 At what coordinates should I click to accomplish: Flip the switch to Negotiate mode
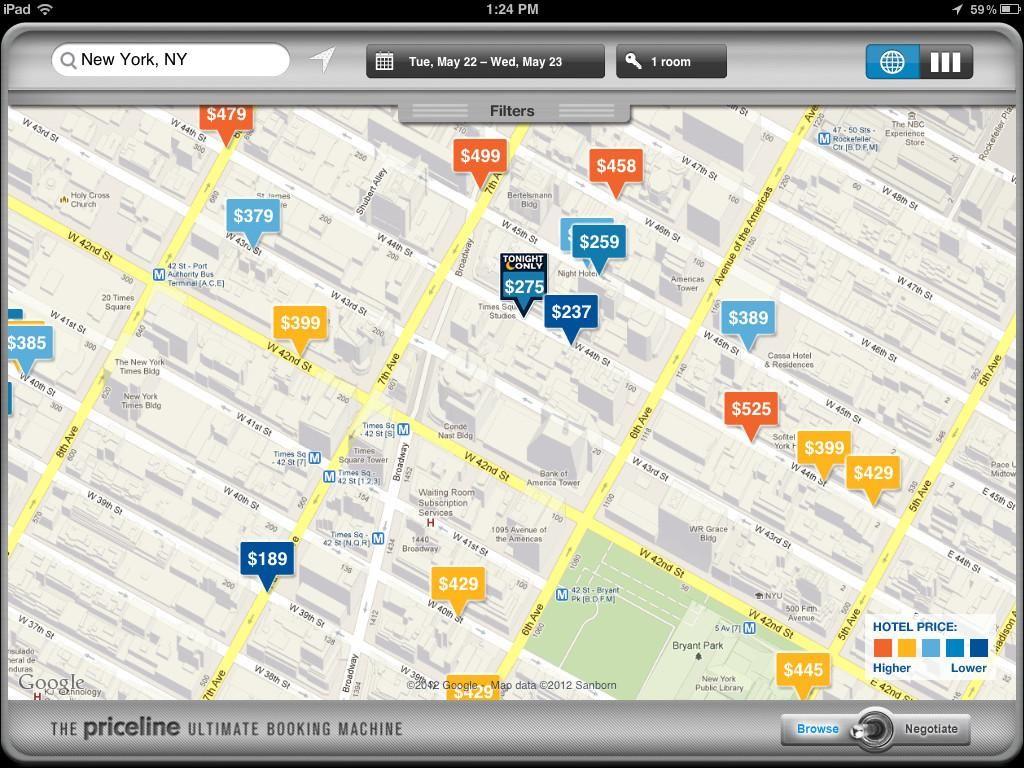pyautogui.click(x=930, y=729)
